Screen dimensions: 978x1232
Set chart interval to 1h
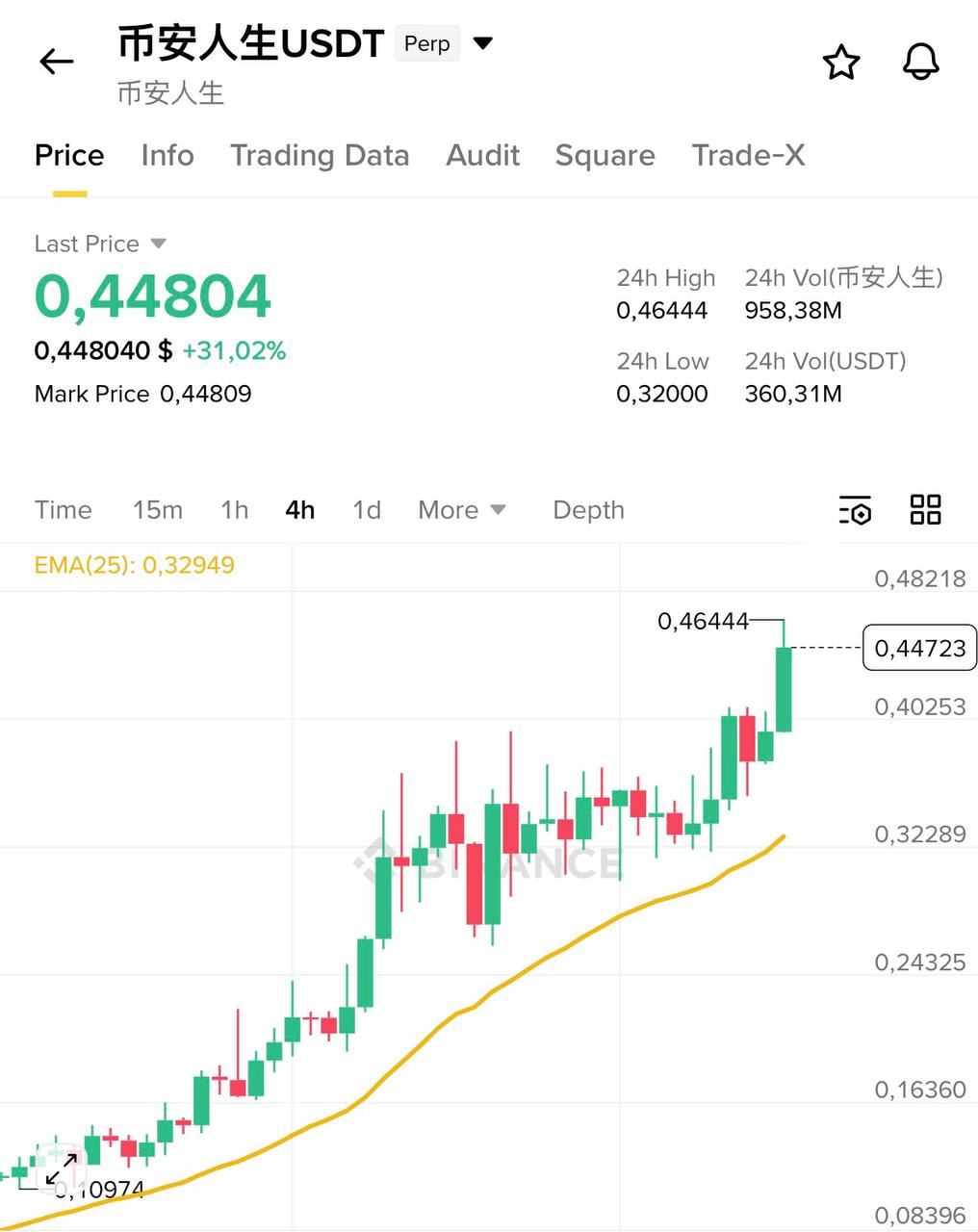click(234, 510)
